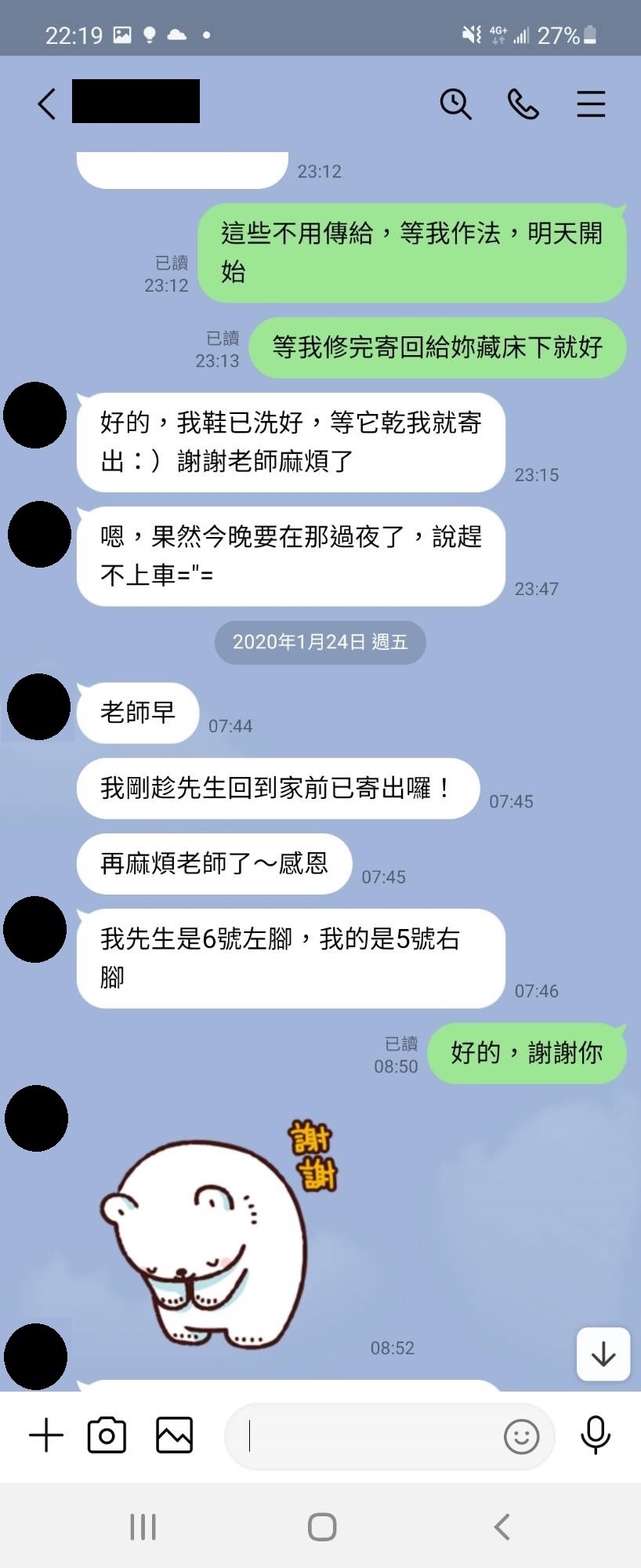Viewport: 641px width, 1568px height.
Task: Start a voice call
Action: (523, 103)
